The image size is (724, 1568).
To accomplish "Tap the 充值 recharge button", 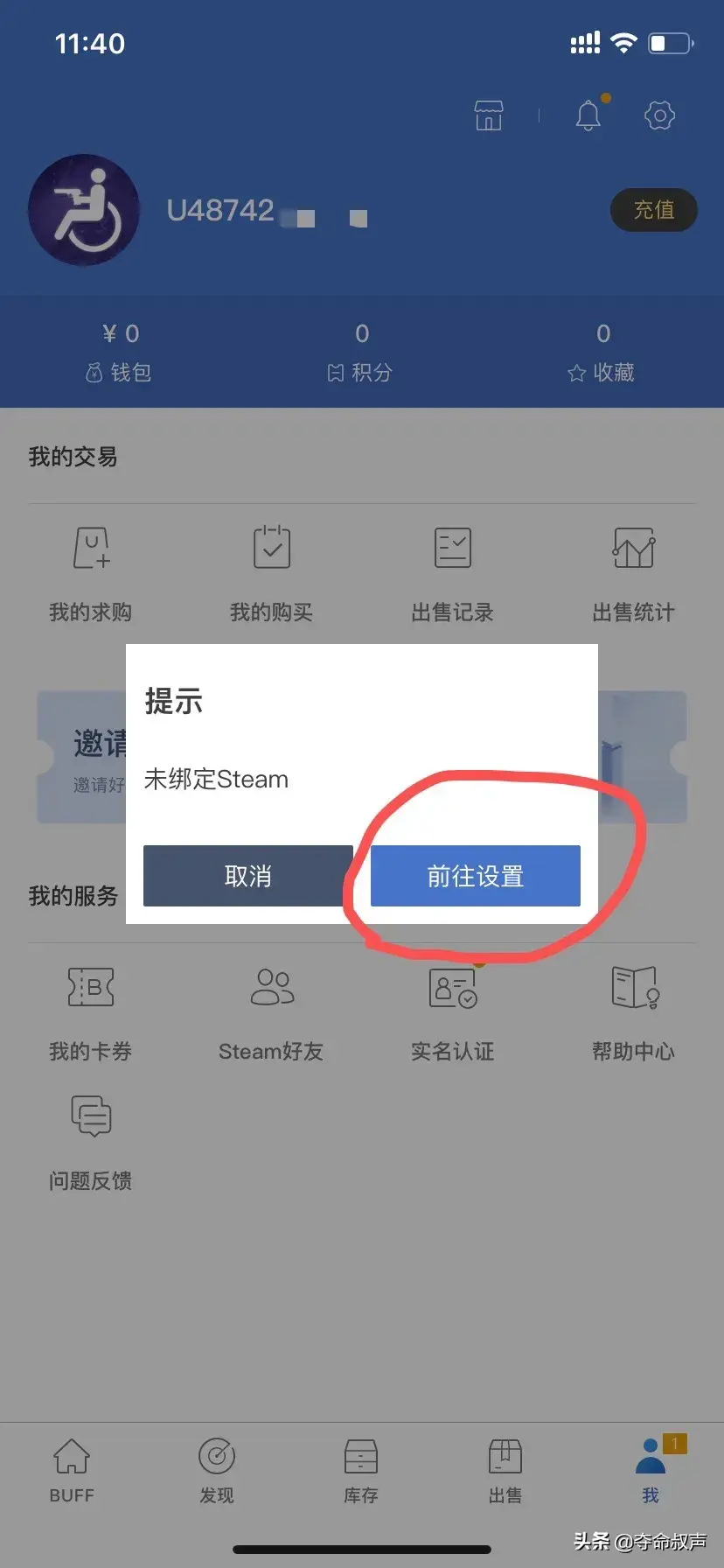I will (x=653, y=210).
